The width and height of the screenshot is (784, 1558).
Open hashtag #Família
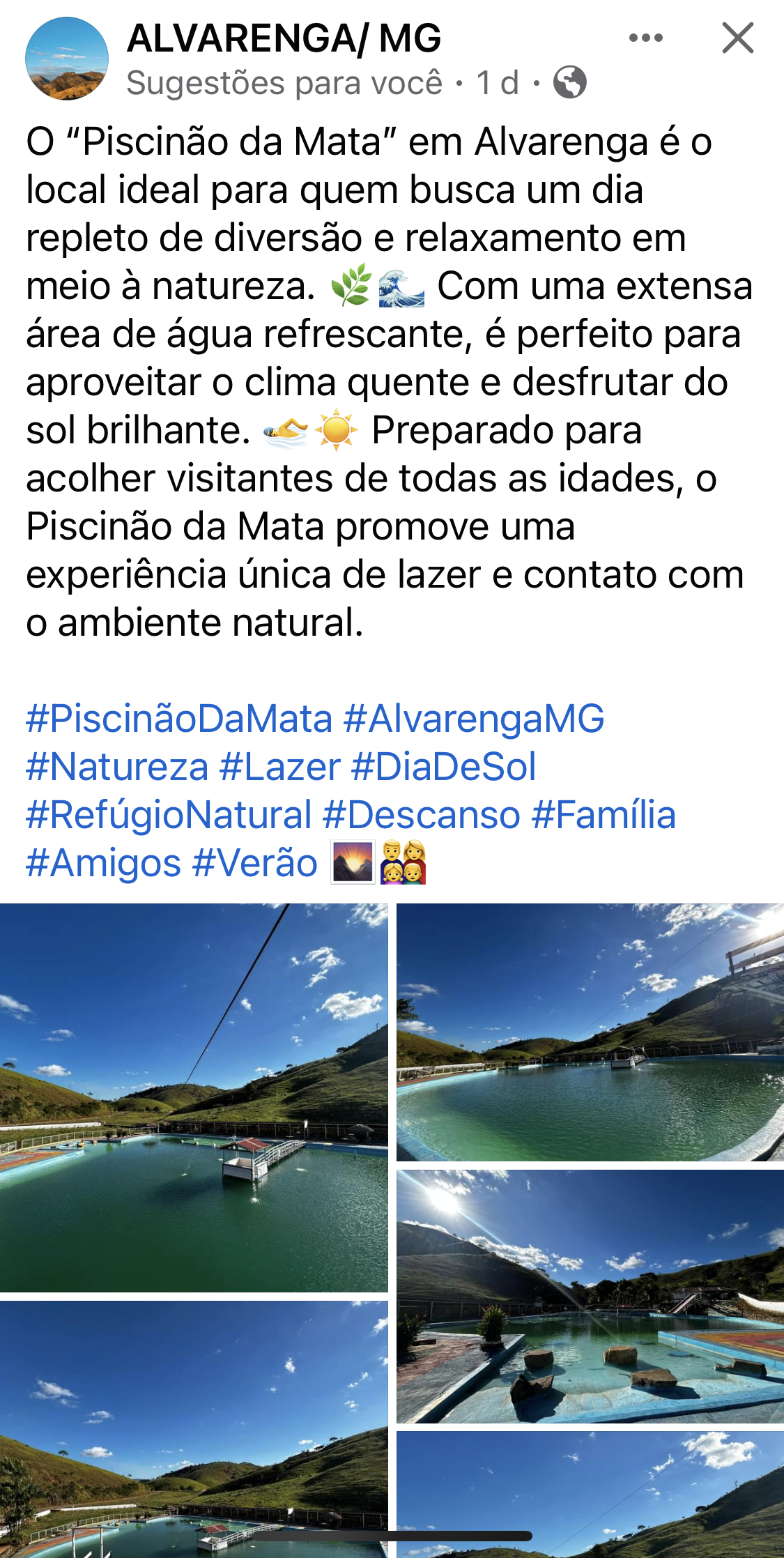coord(604,815)
